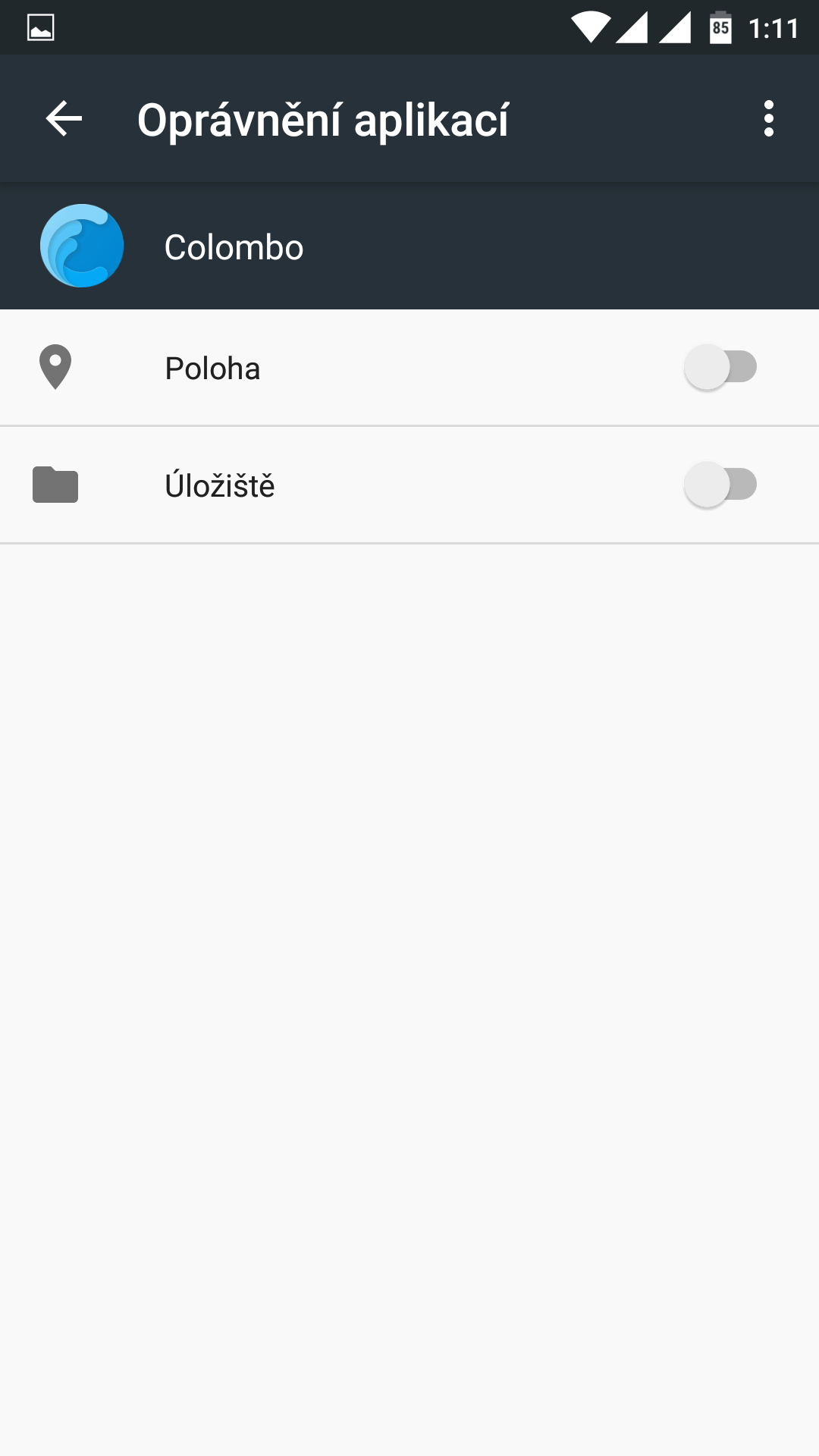Turn on the Úložiště permission switch

[720, 485]
